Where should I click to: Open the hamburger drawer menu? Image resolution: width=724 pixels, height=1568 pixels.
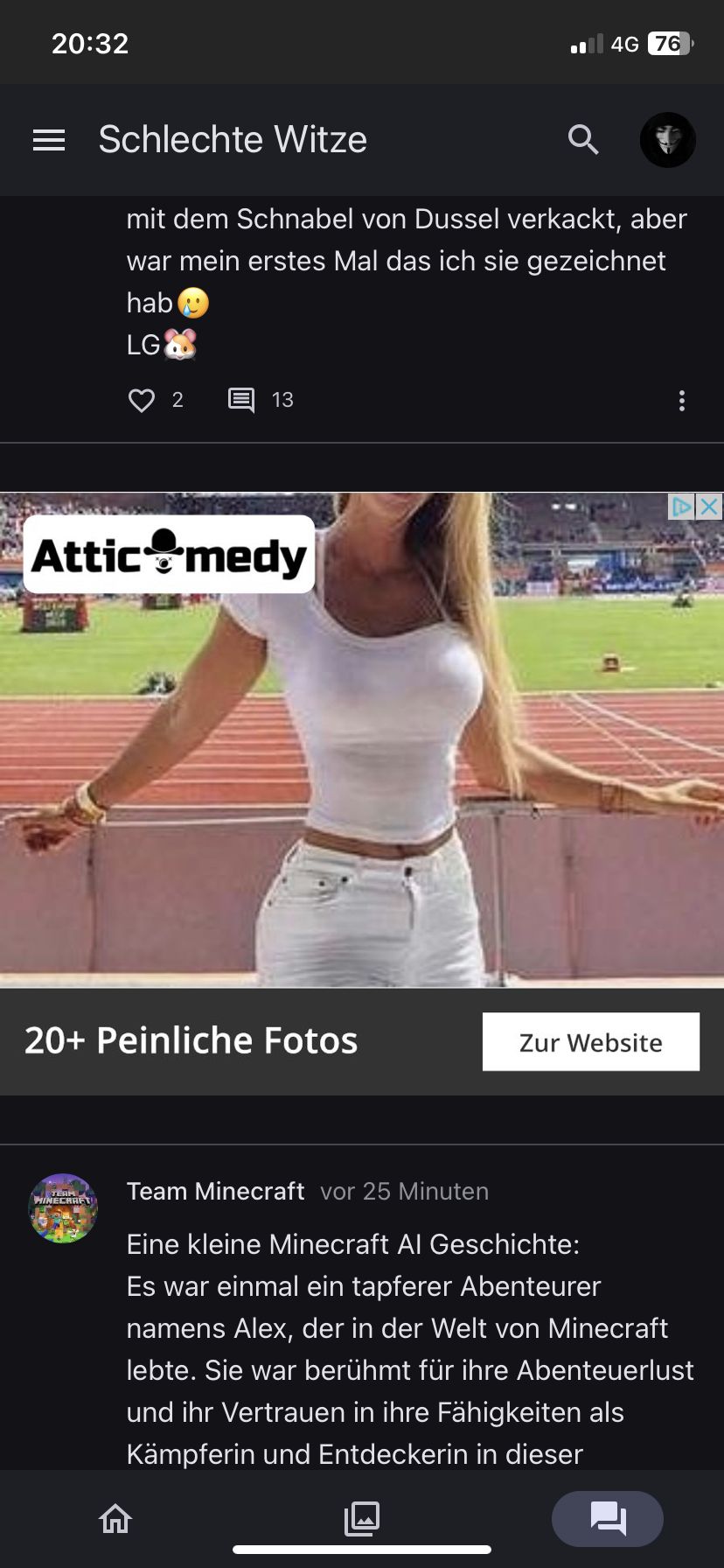49,140
